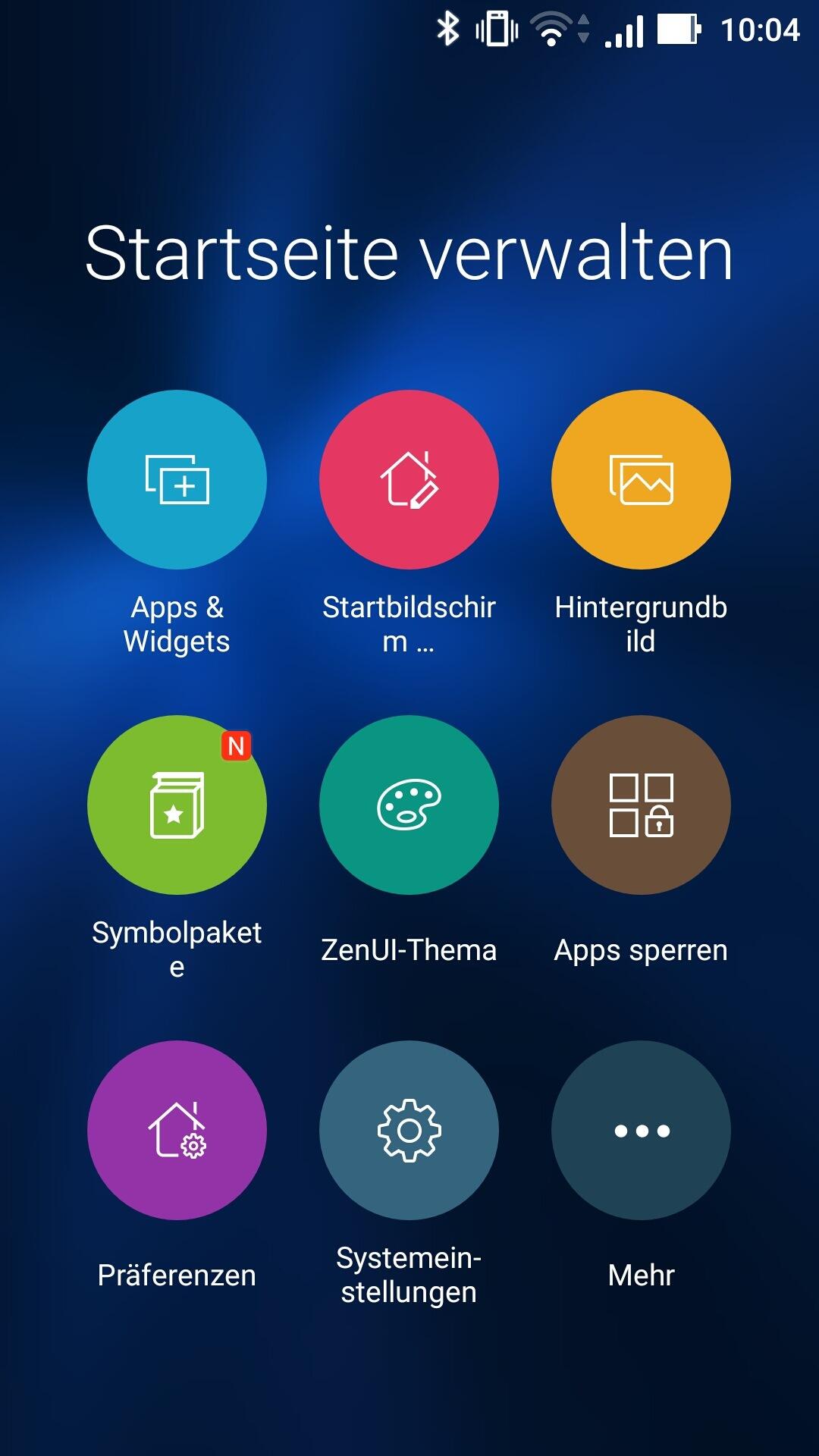Open Apps sperren
Viewport: 819px width, 1456px height.
click(641, 805)
